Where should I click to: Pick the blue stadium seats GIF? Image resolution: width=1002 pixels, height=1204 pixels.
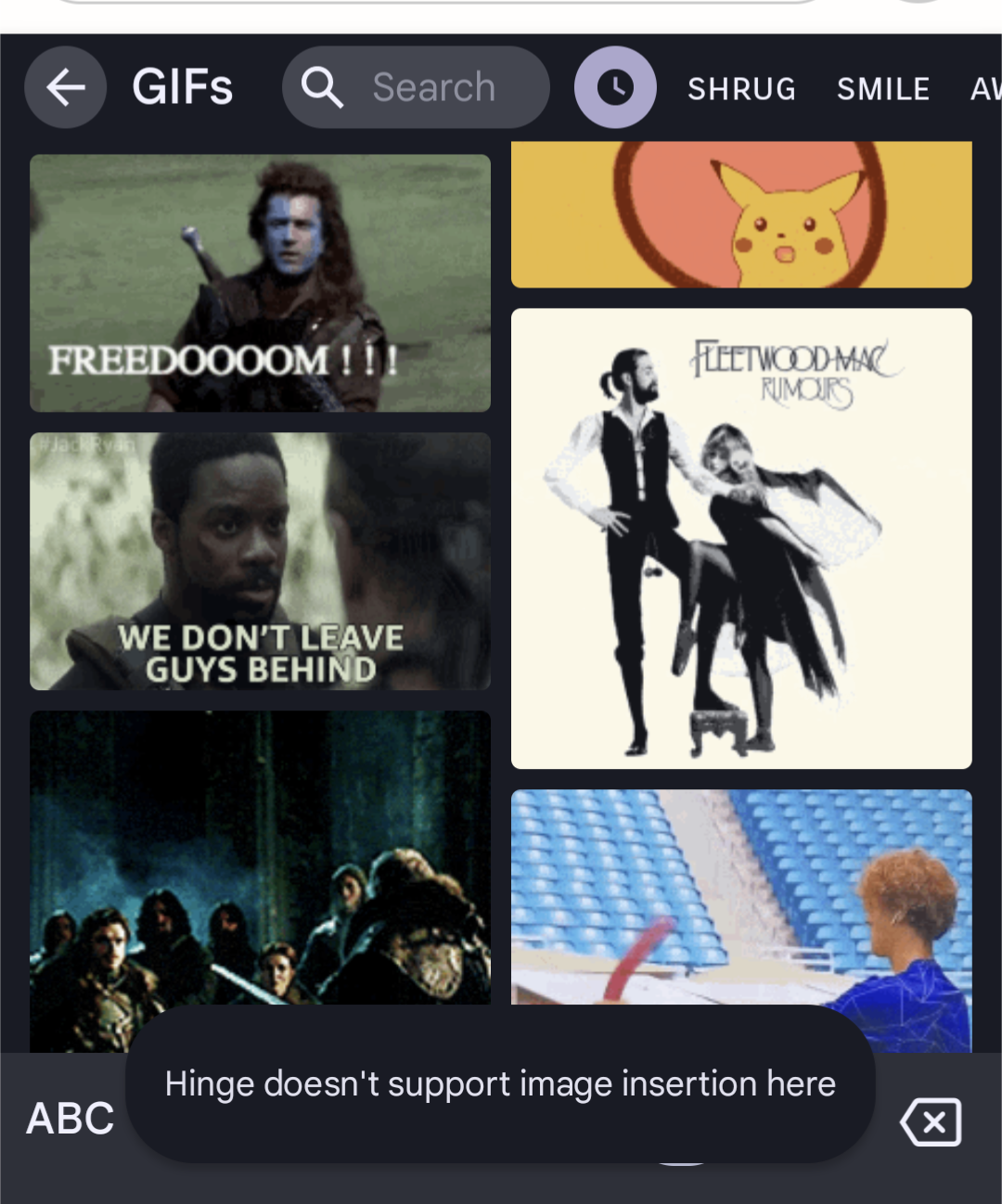coord(741,895)
